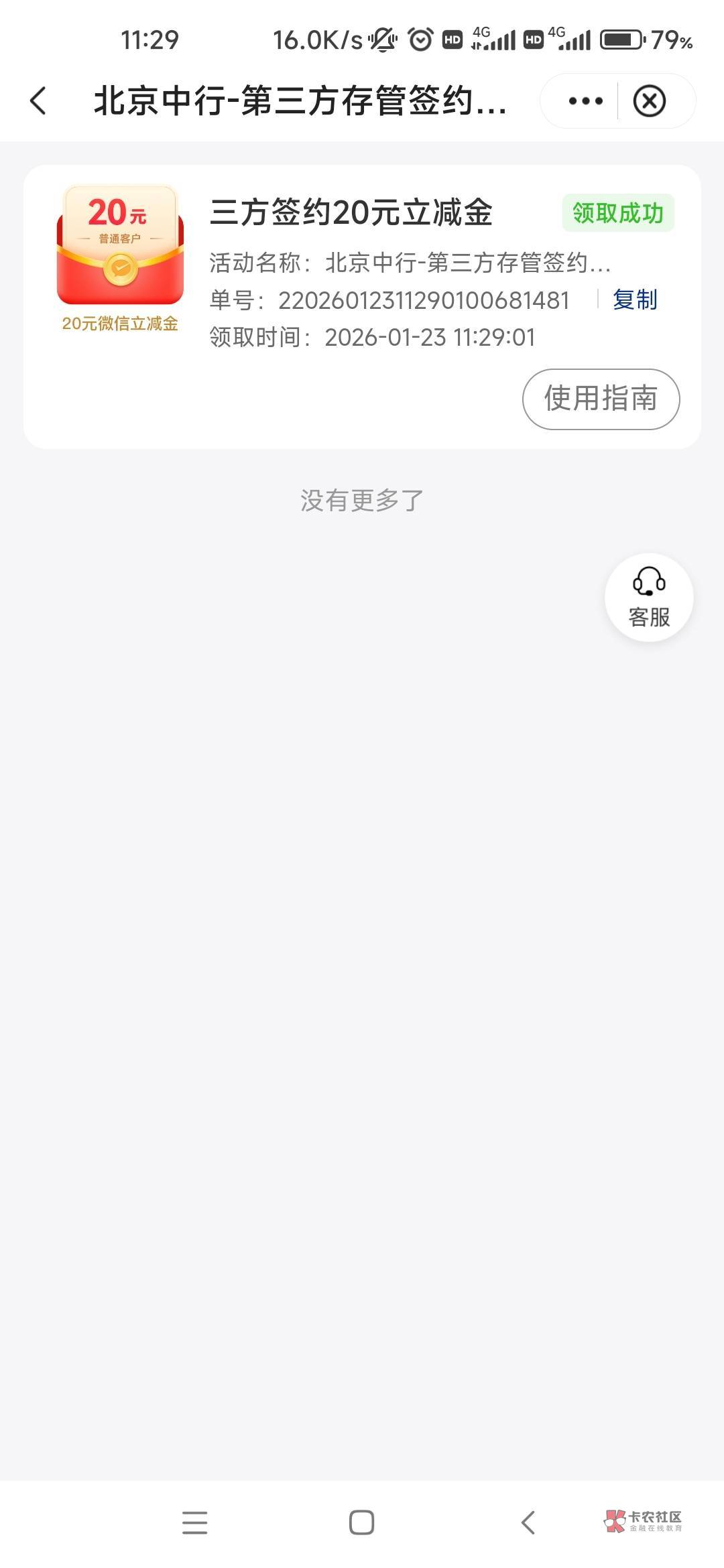The height and width of the screenshot is (1568, 724).
Task: Contact 客服 customer service
Action: point(649,597)
